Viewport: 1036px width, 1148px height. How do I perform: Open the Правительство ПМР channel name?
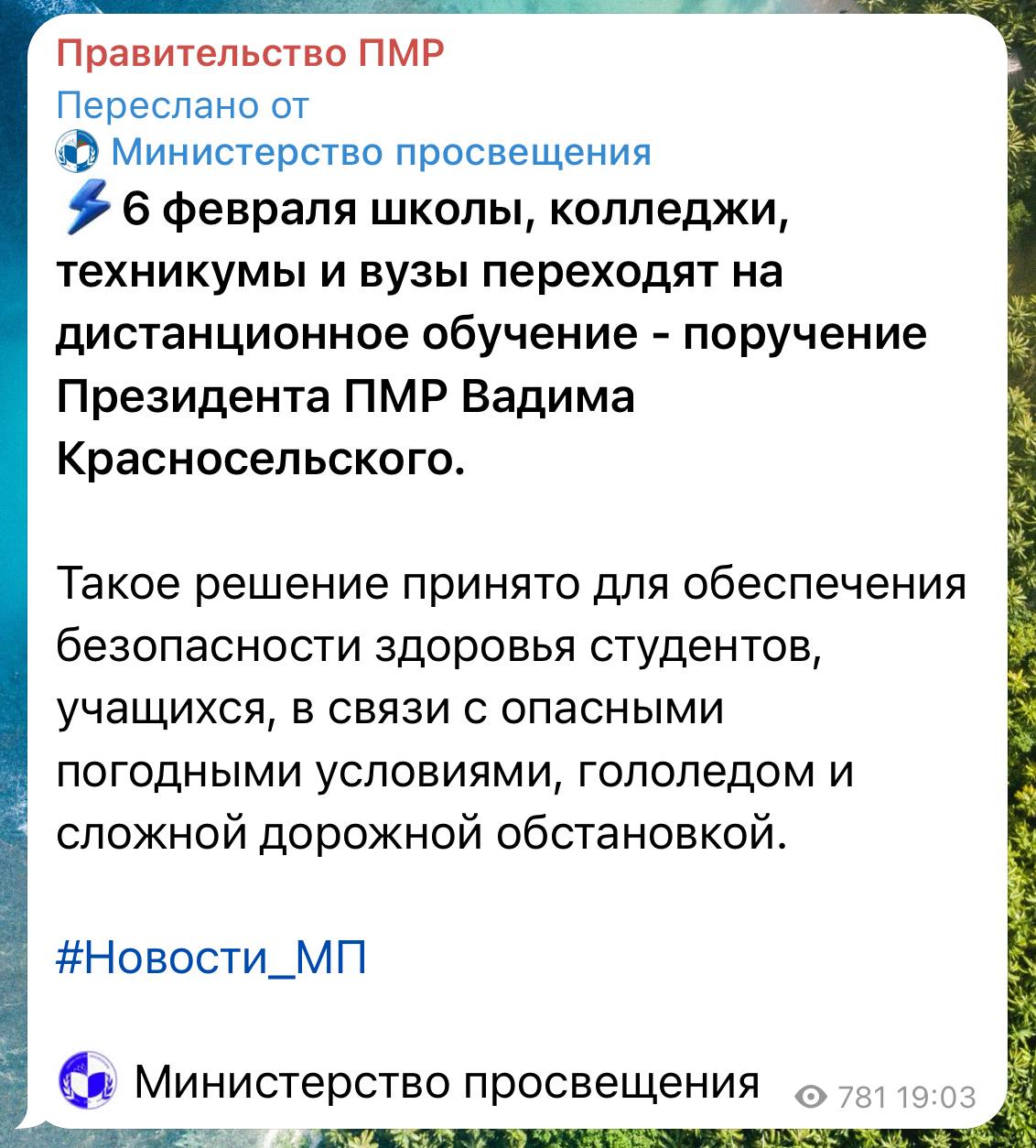[250, 55]
